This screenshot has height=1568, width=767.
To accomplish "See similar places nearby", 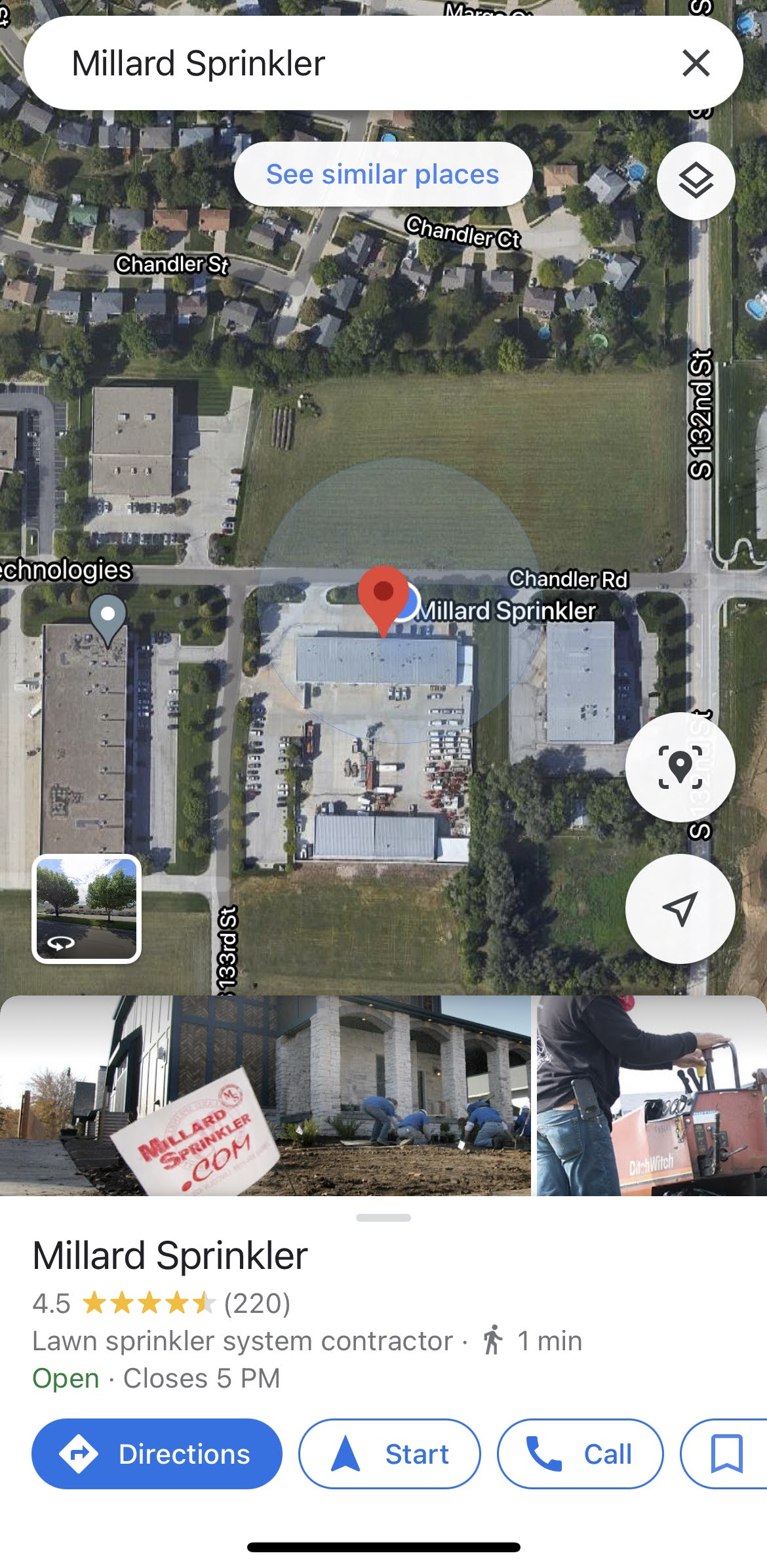I will (383, 174).
